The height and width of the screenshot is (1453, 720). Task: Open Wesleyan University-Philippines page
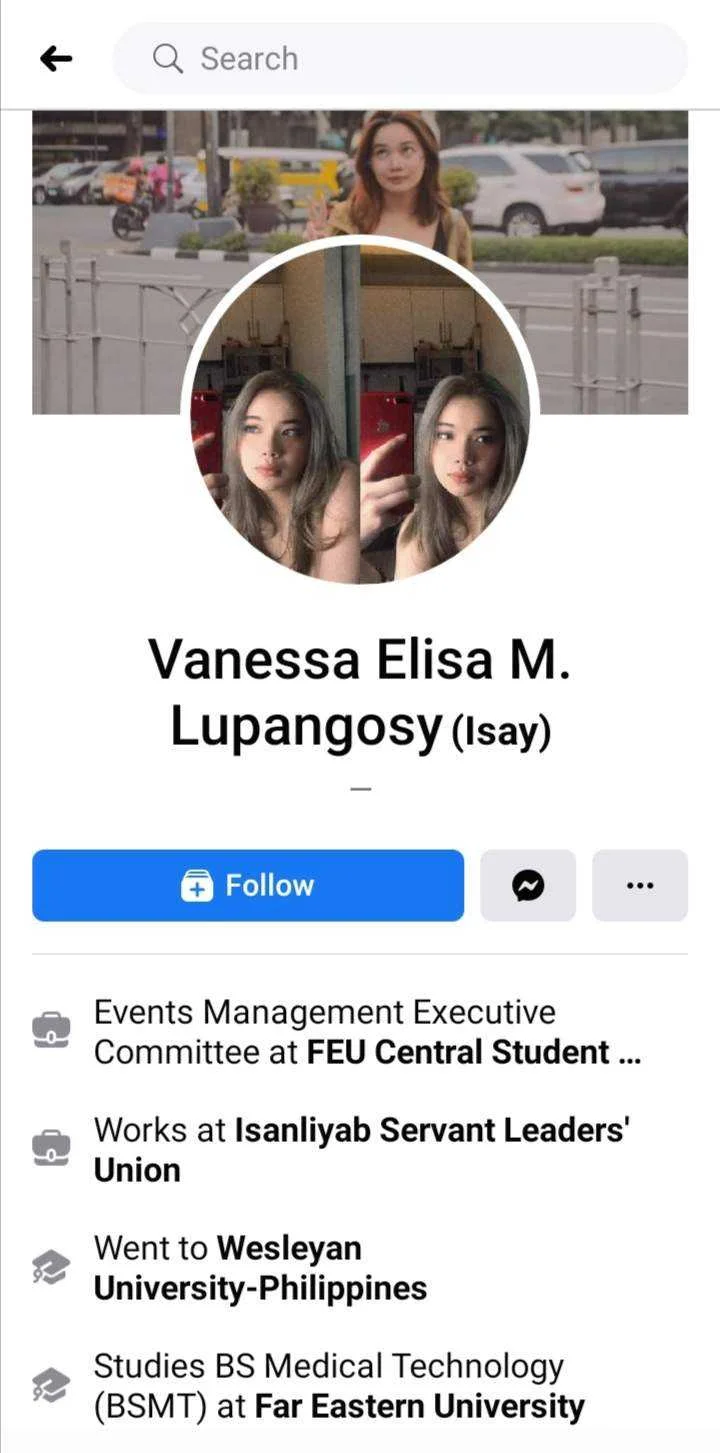pos(260,1268)
